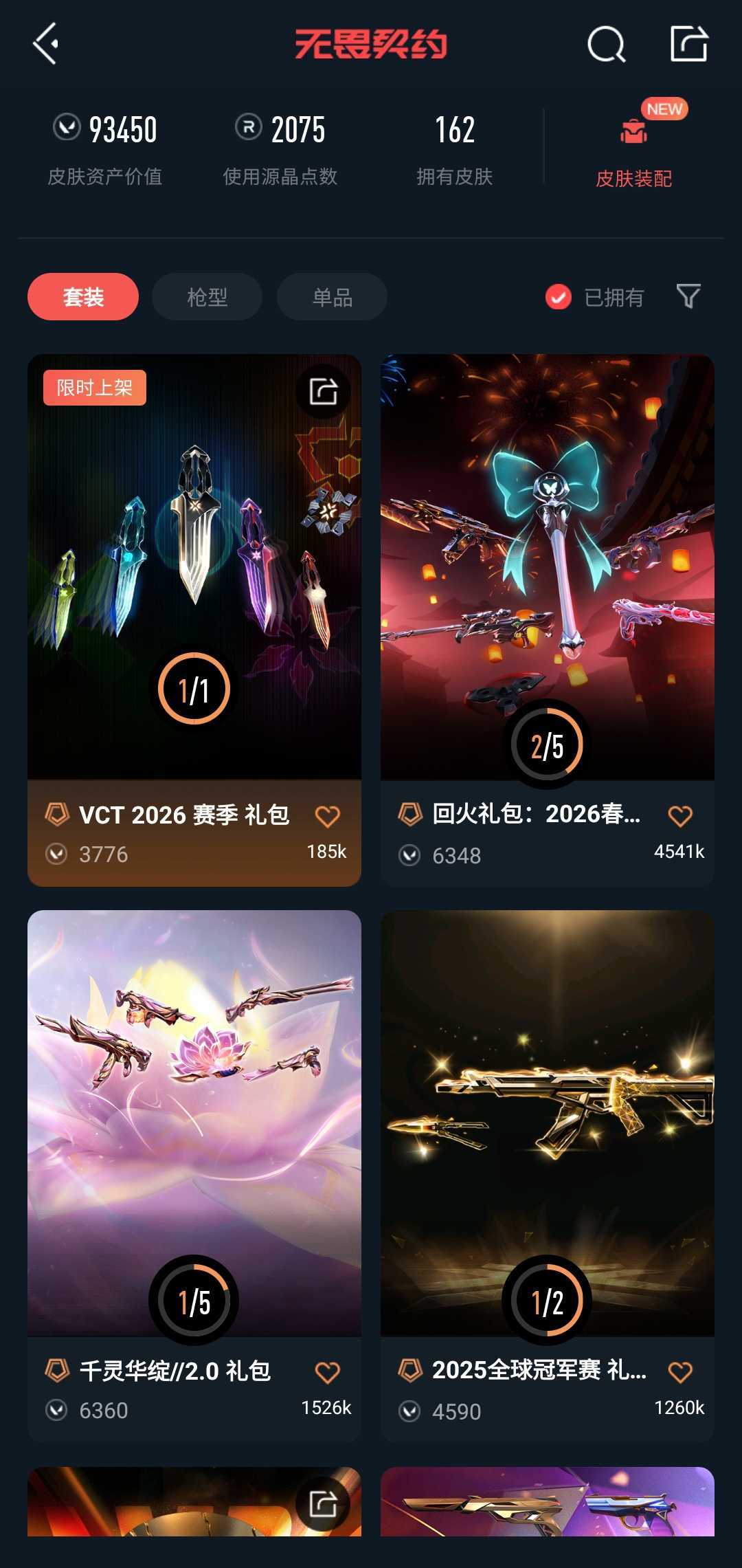The width and height of the screenshot is (742, 1568).
Task: Switch to the 单品 tab
Action: [x=331, y=296]
